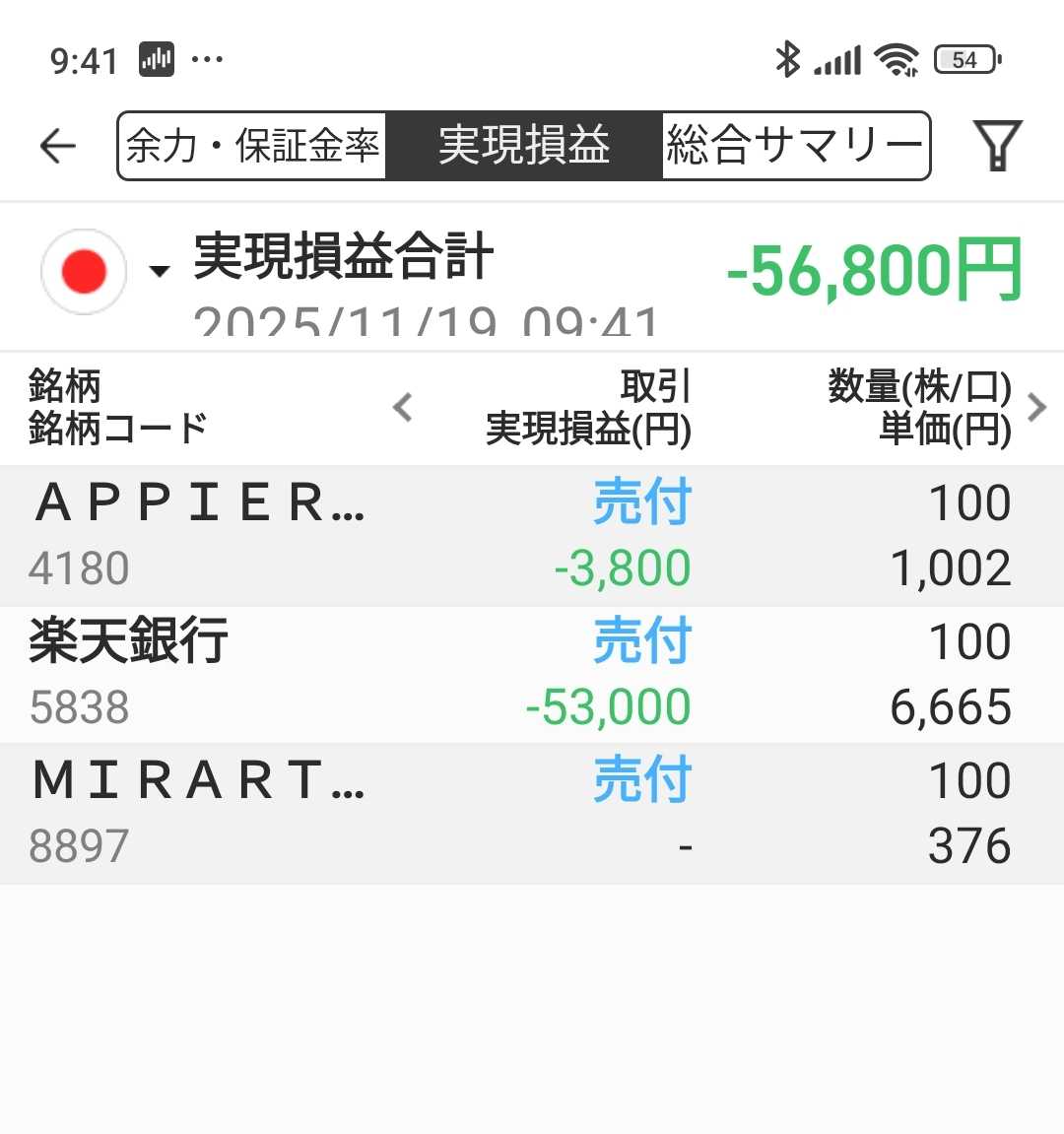Image resolution: width=1064 pixels, height=1134 pixels.
Task: Show previous columns with left chevron
Action: coord(402,407)
